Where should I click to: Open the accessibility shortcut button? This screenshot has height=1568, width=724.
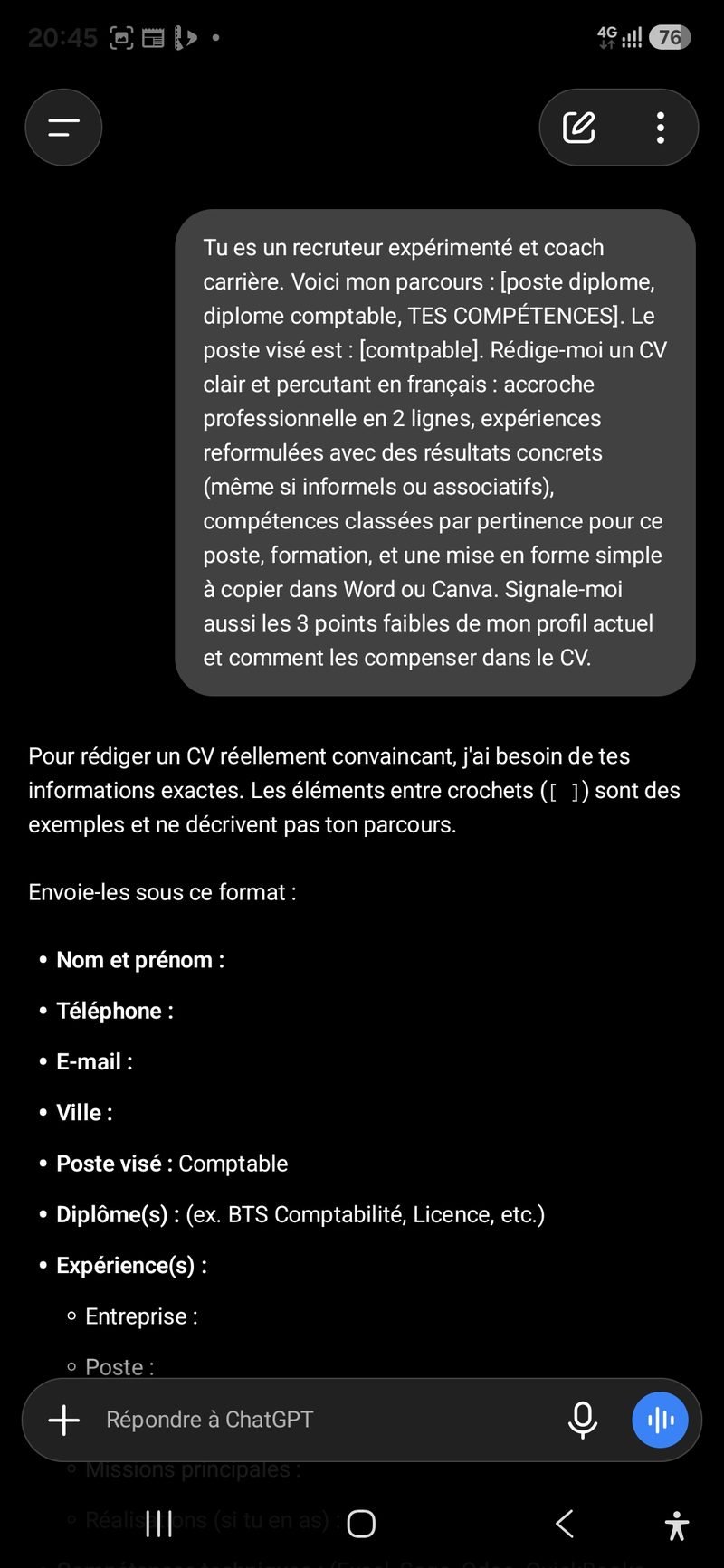pyautogui.click(x=677, y=1525)
